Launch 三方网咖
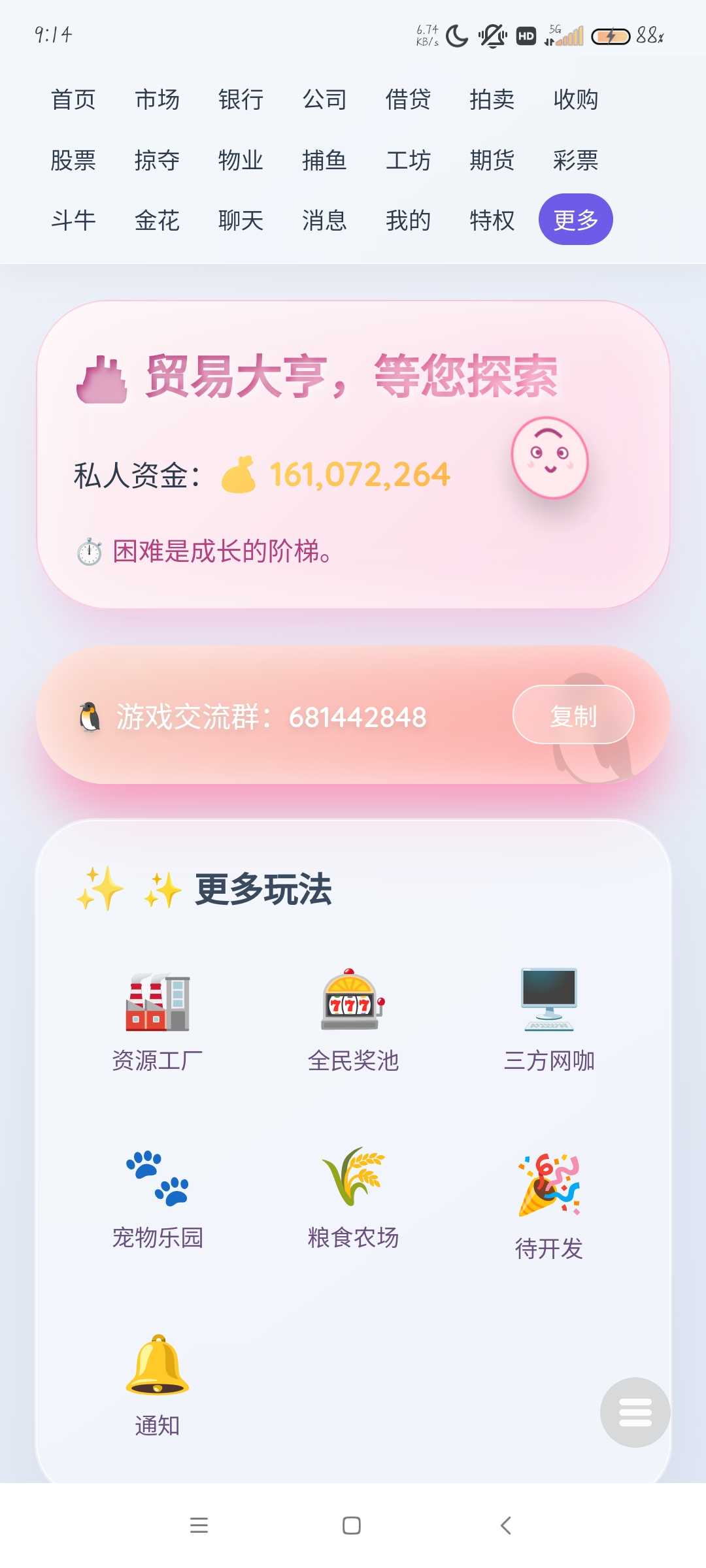 (549, 1021)
